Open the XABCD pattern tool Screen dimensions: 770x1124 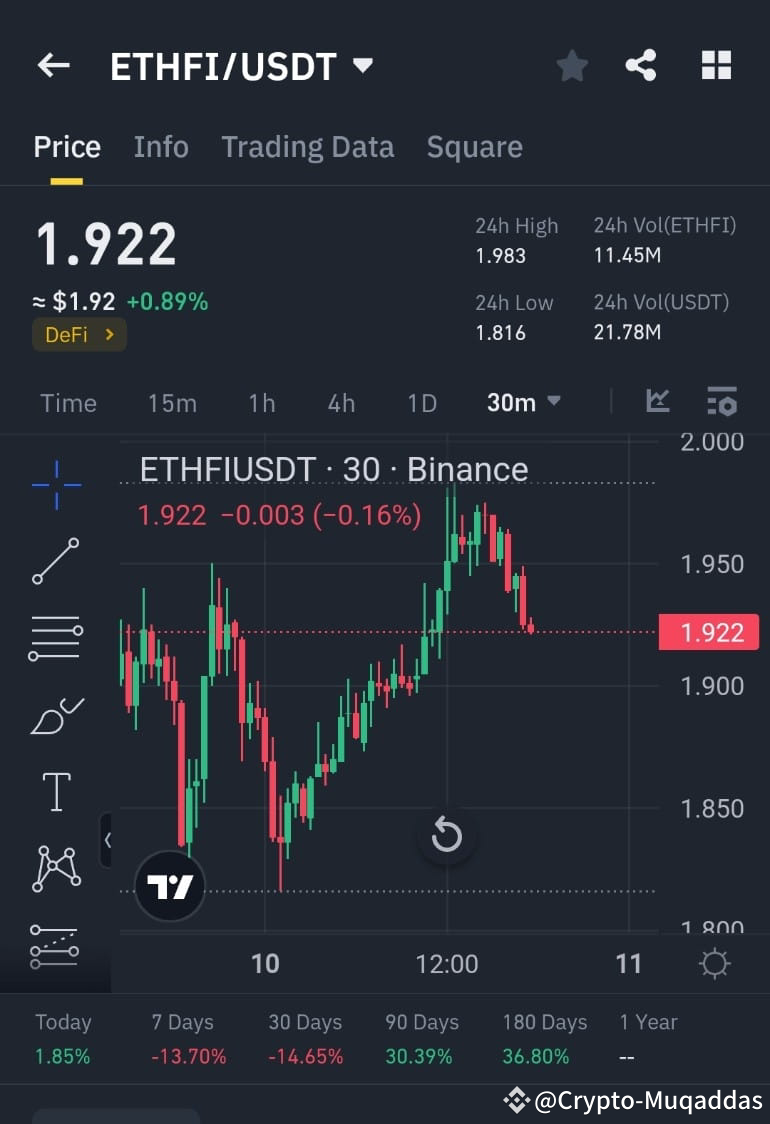pos(55,867)
